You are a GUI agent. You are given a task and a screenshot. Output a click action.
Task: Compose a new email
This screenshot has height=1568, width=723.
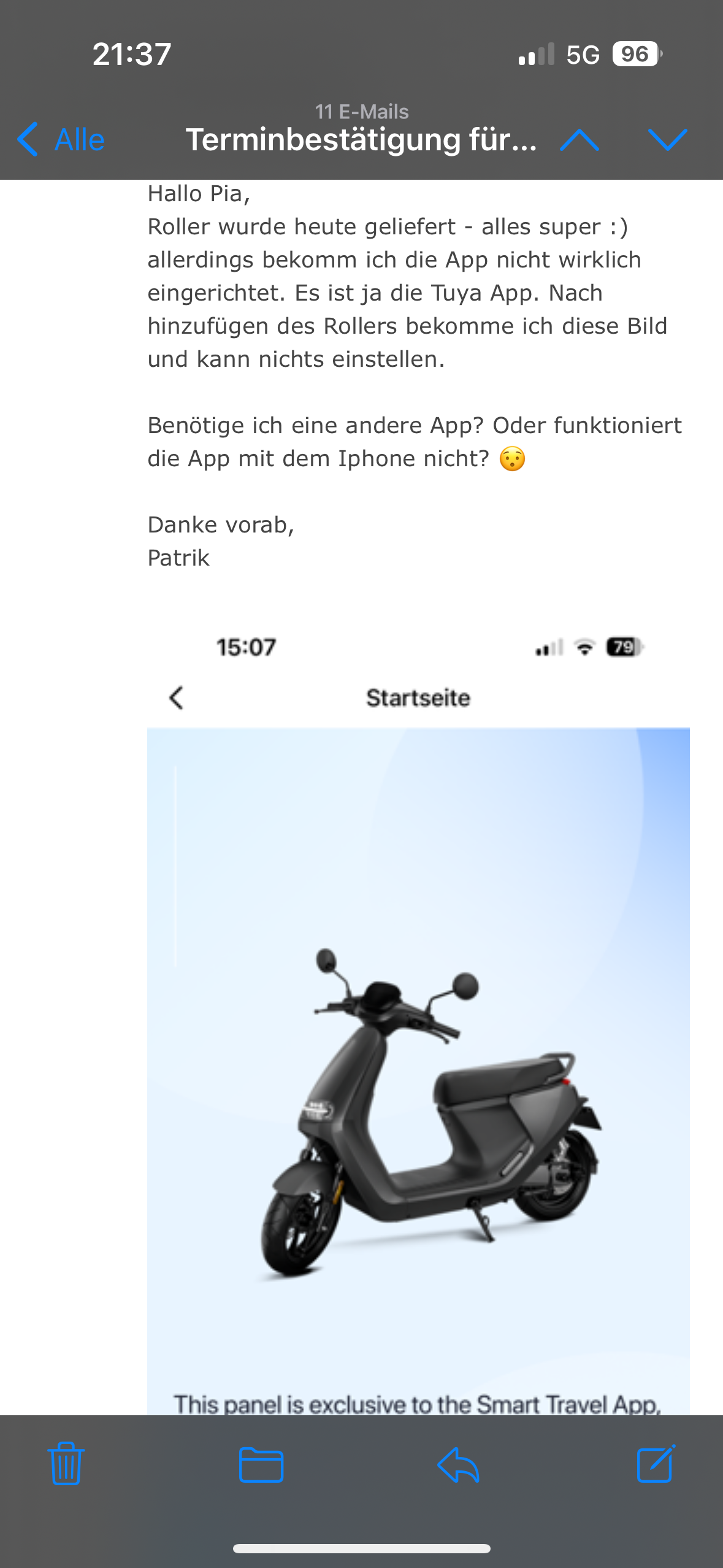click(x=656, y=1463)
